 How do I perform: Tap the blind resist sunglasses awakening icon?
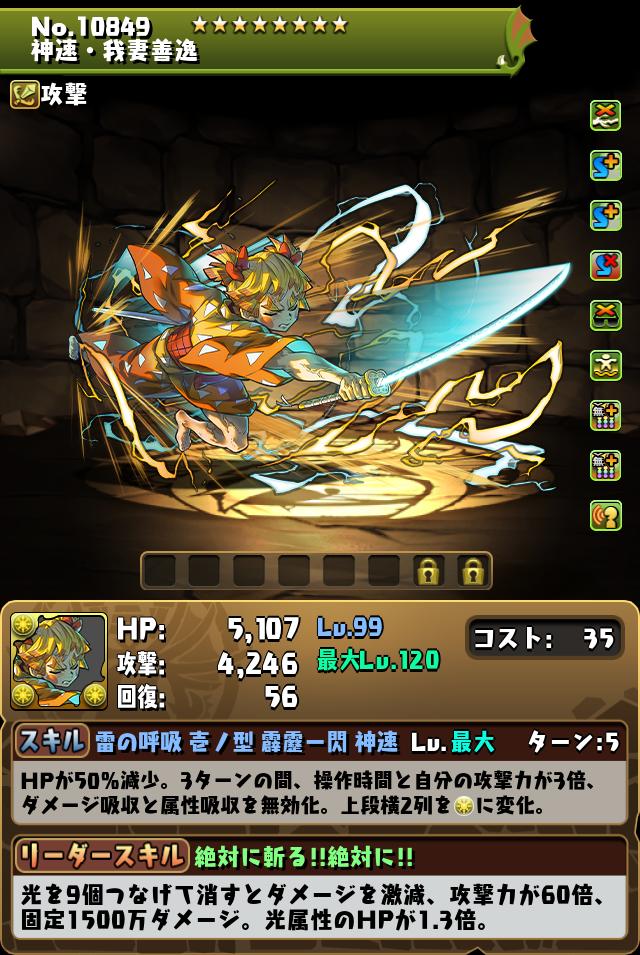tap(606, 315)
